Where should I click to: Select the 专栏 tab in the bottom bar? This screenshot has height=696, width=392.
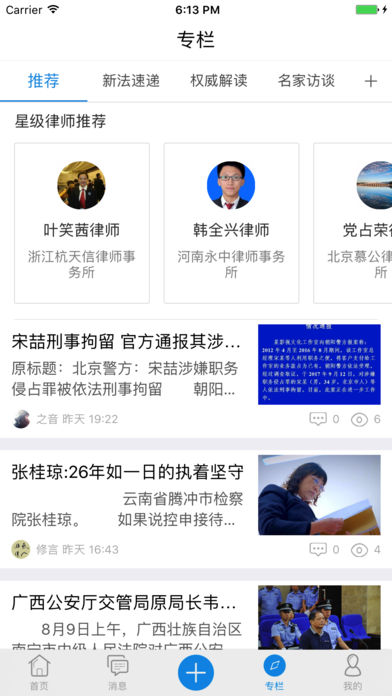[274, 672]
